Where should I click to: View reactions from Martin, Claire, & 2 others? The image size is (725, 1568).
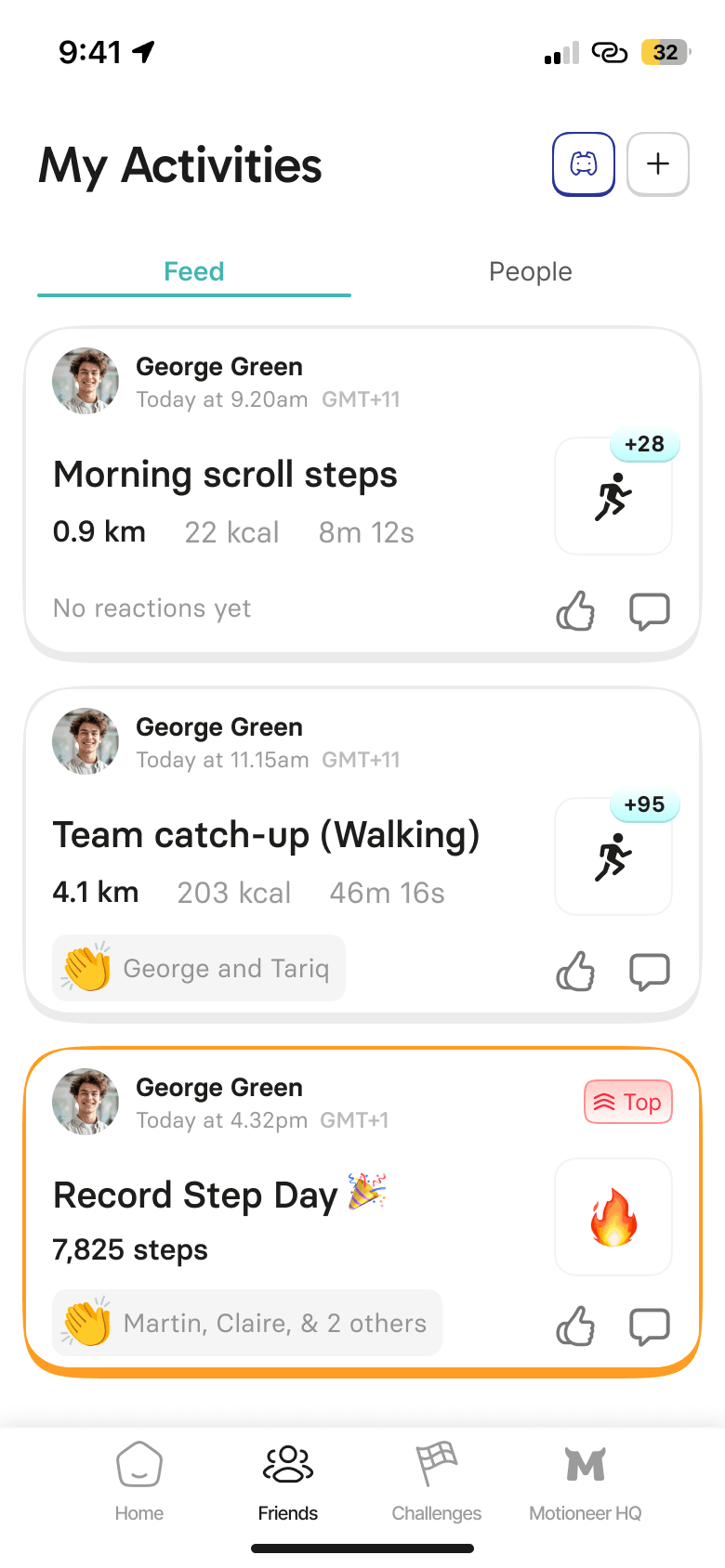[247, 1323]
